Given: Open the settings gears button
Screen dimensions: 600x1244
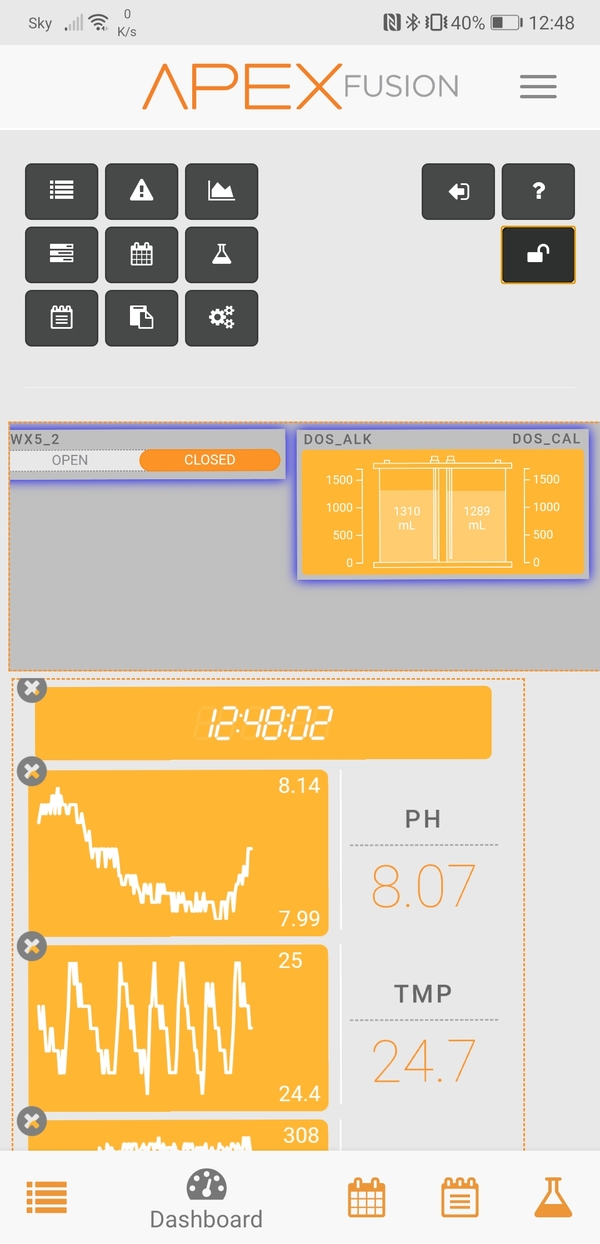Looking at the screenshot, I should click(x=222, y=318).
